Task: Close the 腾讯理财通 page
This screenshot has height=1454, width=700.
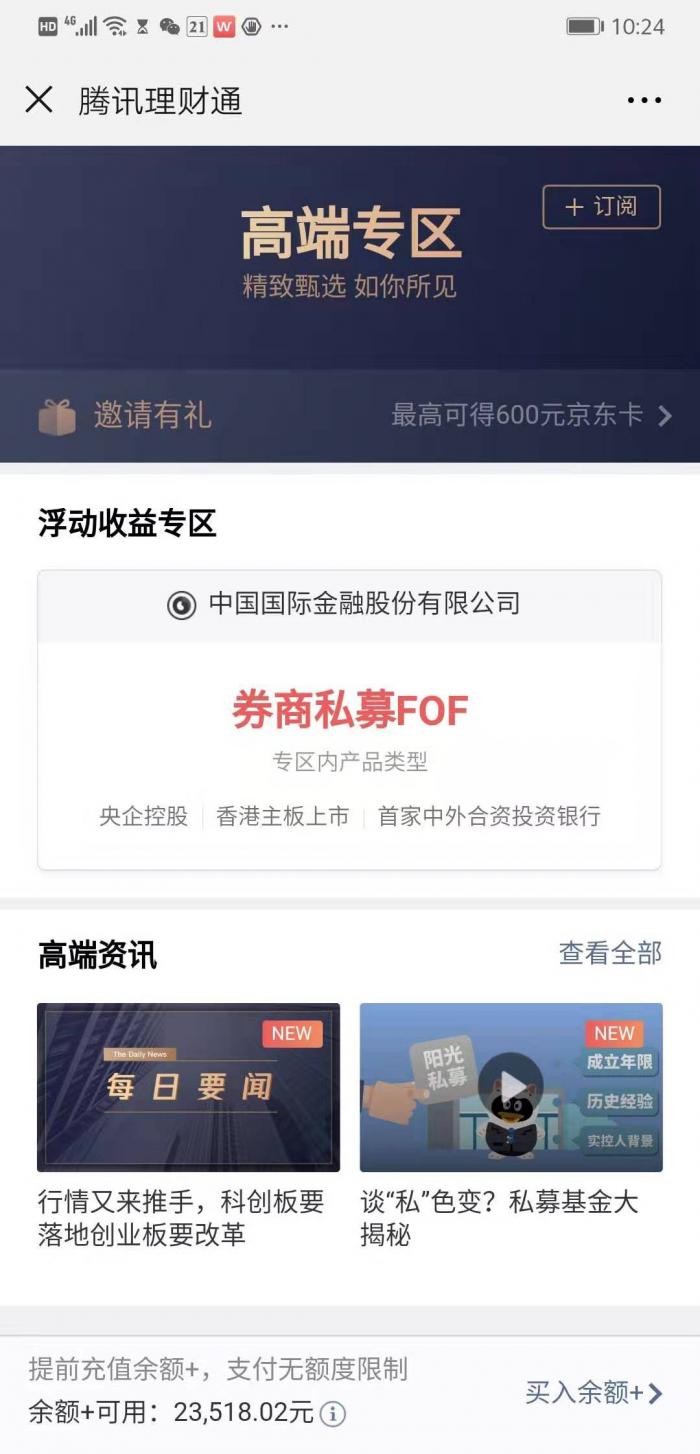Action: click(x=39, y=100)
